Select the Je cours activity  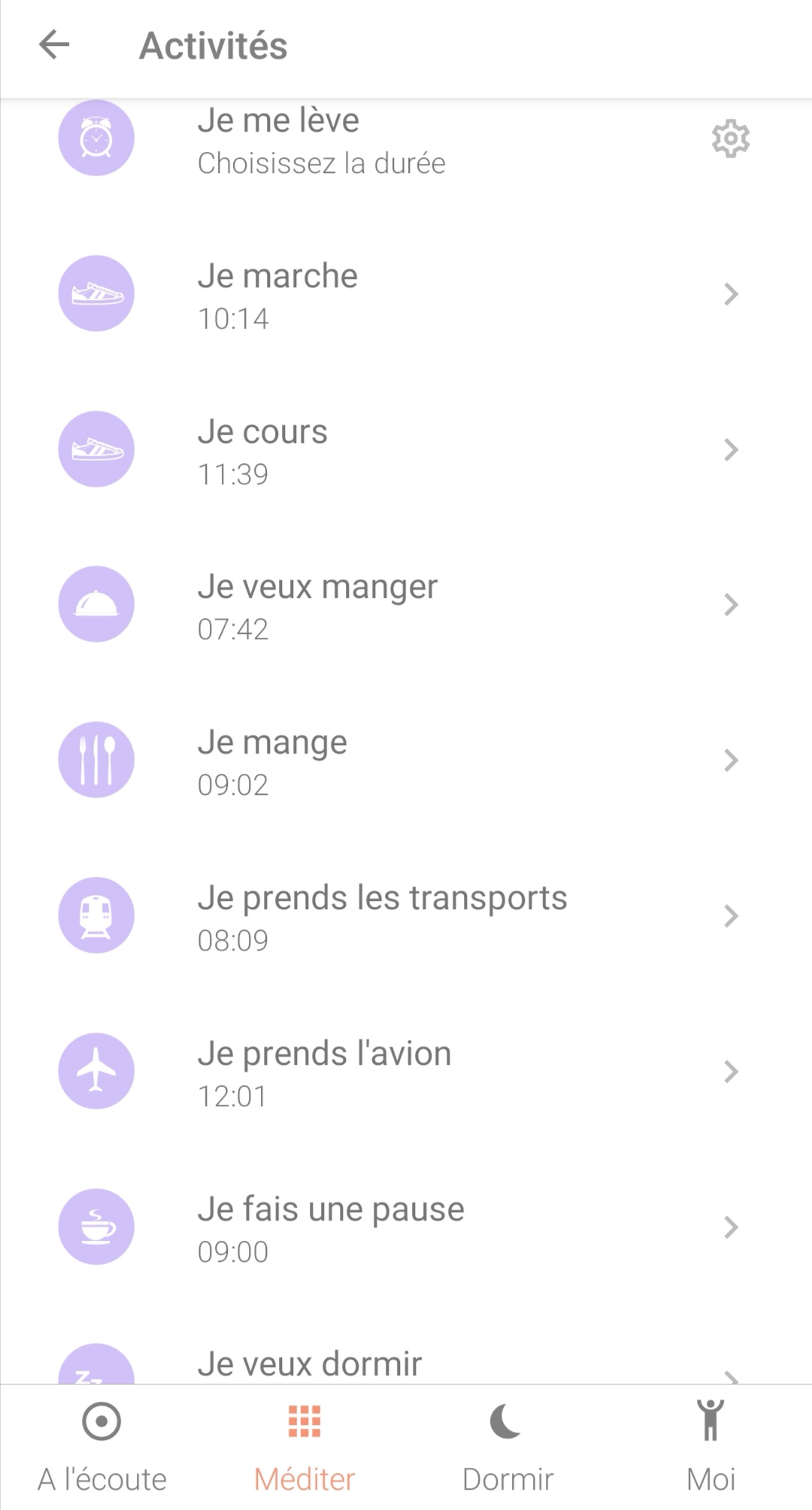click(x=406, y=450)
